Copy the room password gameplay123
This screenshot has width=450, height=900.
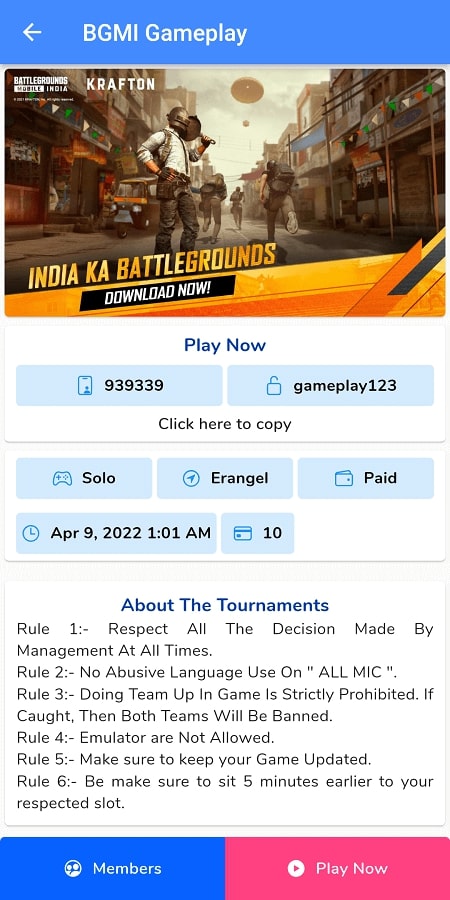click(331, 385)
